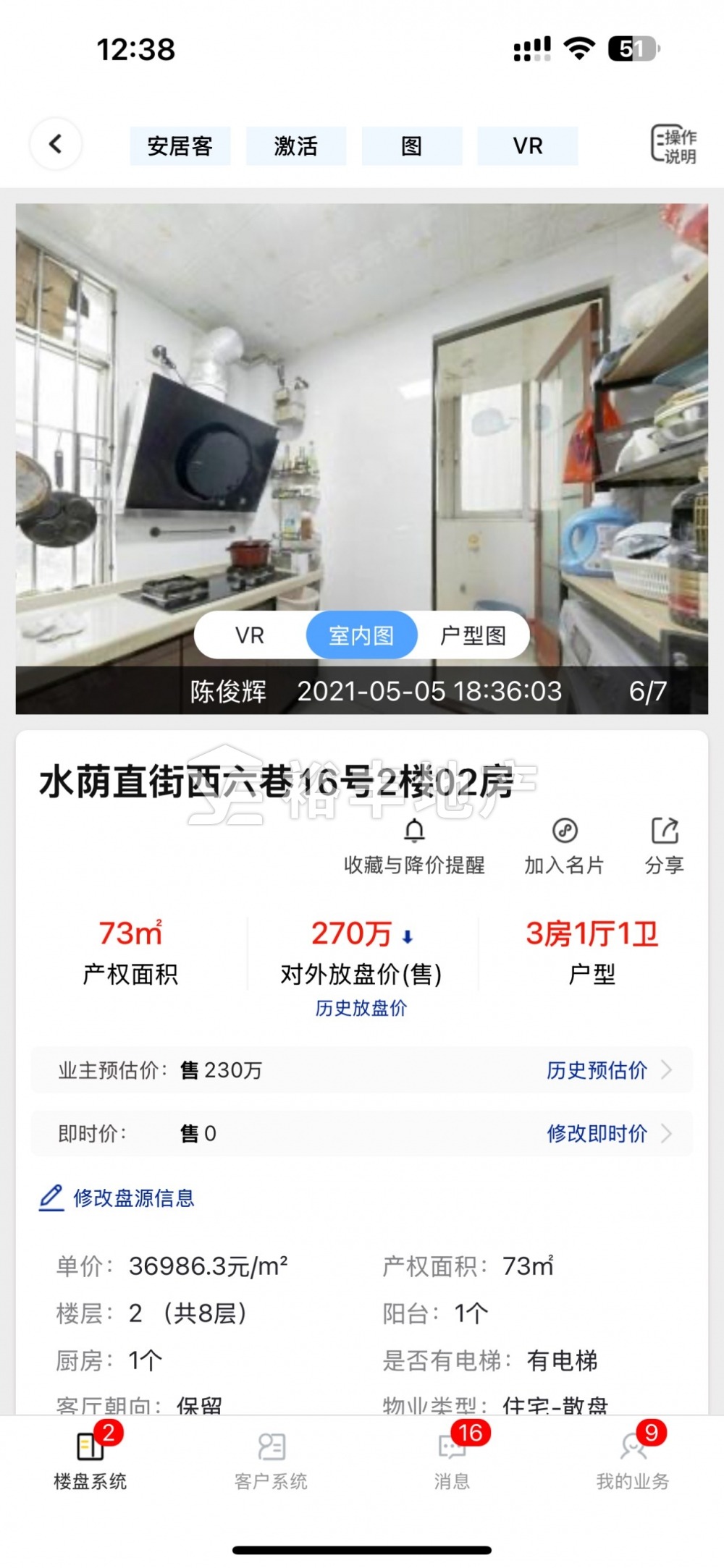The width and height of the screenshot is (724, 1568).
Task: Open the 我的业务 tab
Action: pyautogui.click(x=633, y=1459)
